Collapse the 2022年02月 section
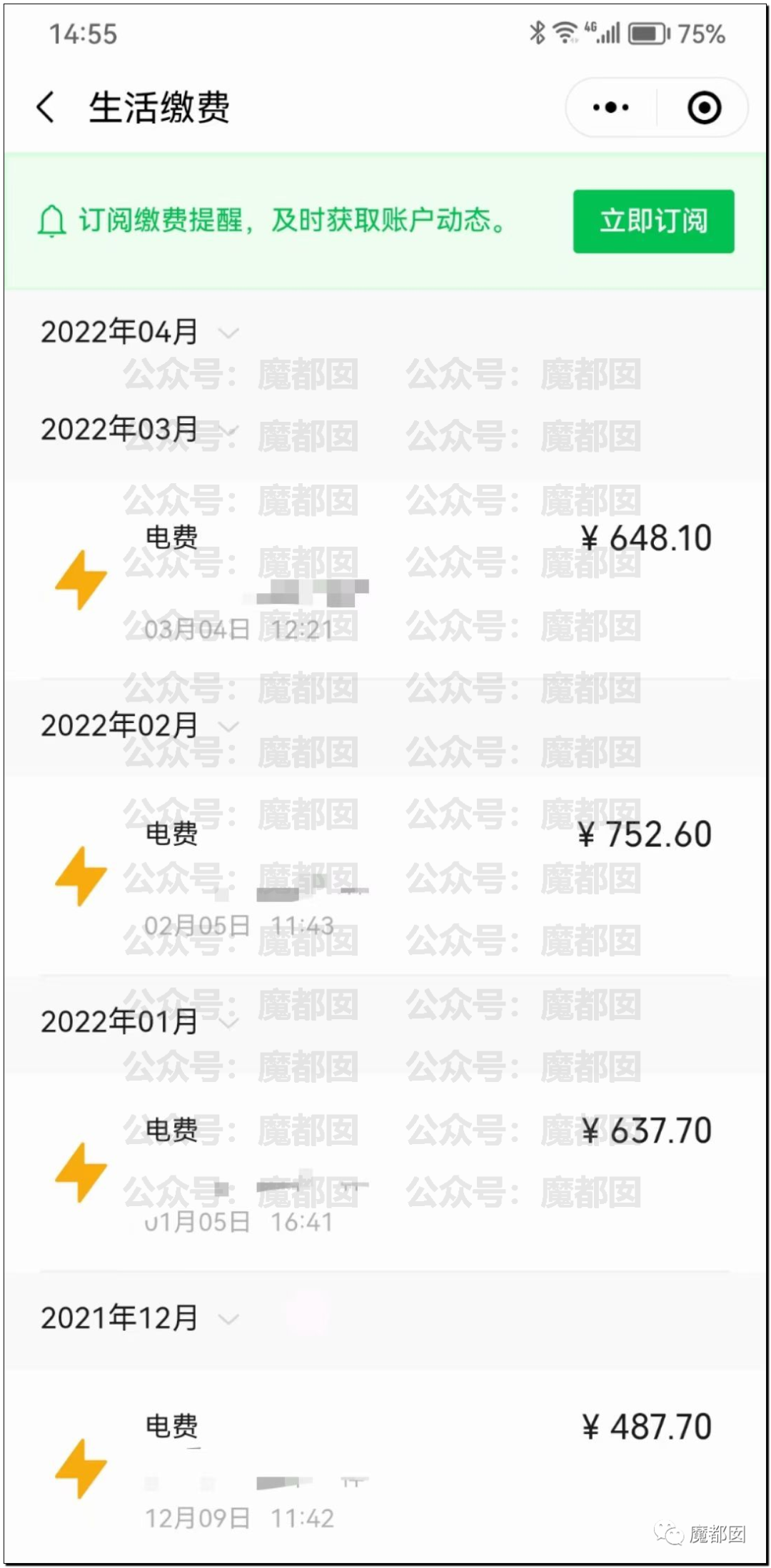Image resolution: width=771 pixels, height=1568 pixels. (x=139, y=726)
